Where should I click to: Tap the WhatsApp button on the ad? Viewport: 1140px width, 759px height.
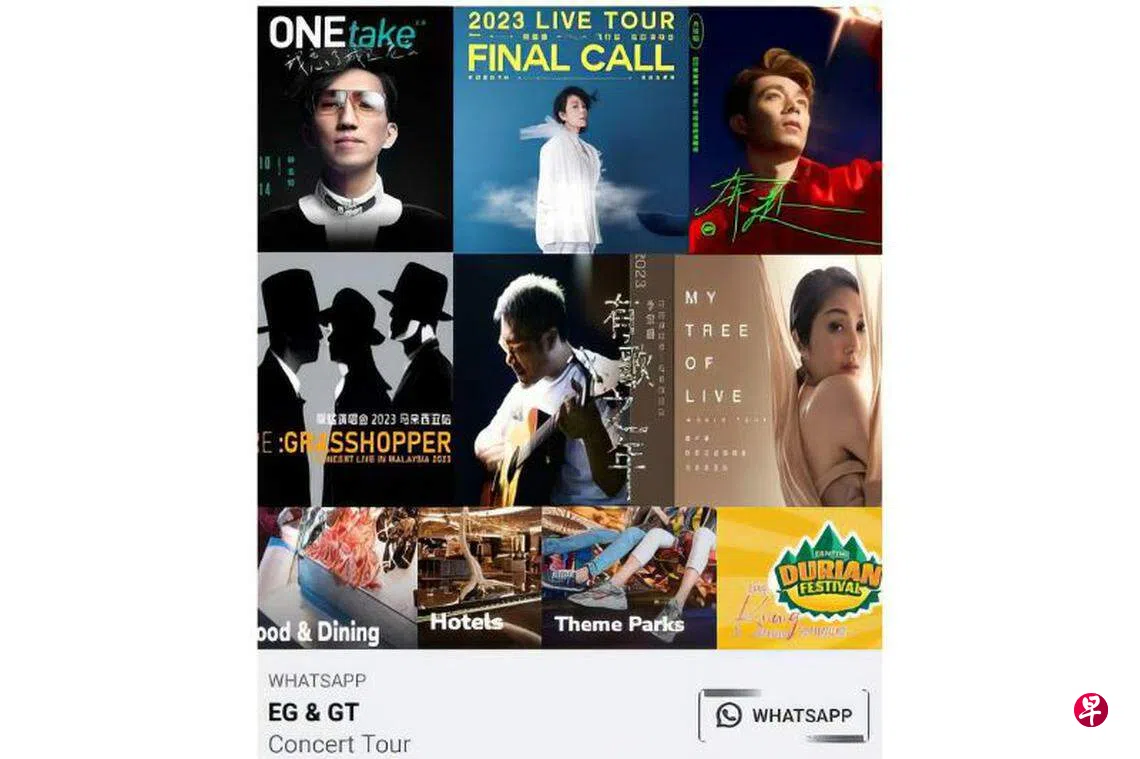pyautogui.click(x=783, y=715)
